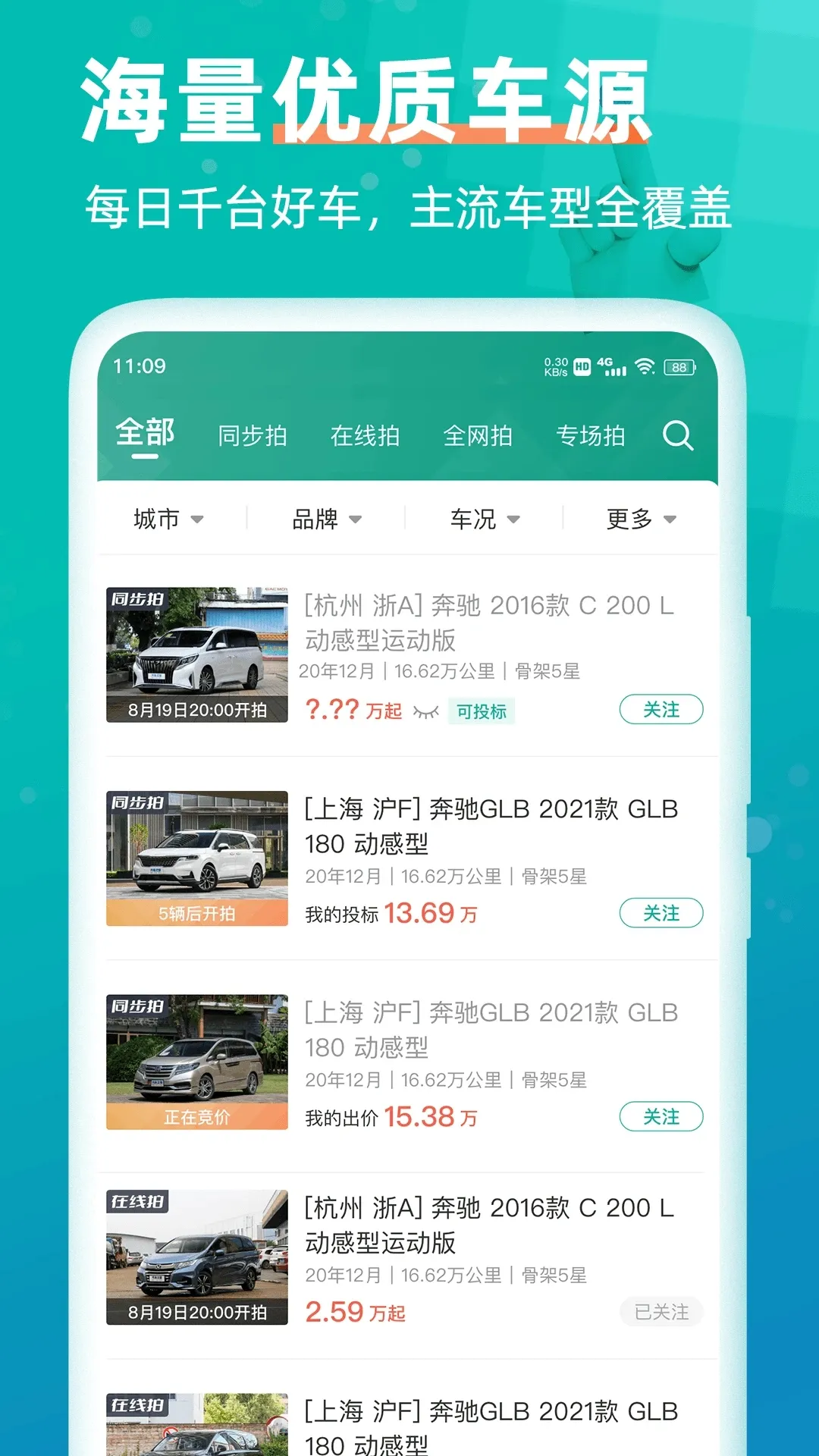Viewport: 819px width, 1456px height.
Task: Click 关注 on the first car listing
Action: pos(661,710)
